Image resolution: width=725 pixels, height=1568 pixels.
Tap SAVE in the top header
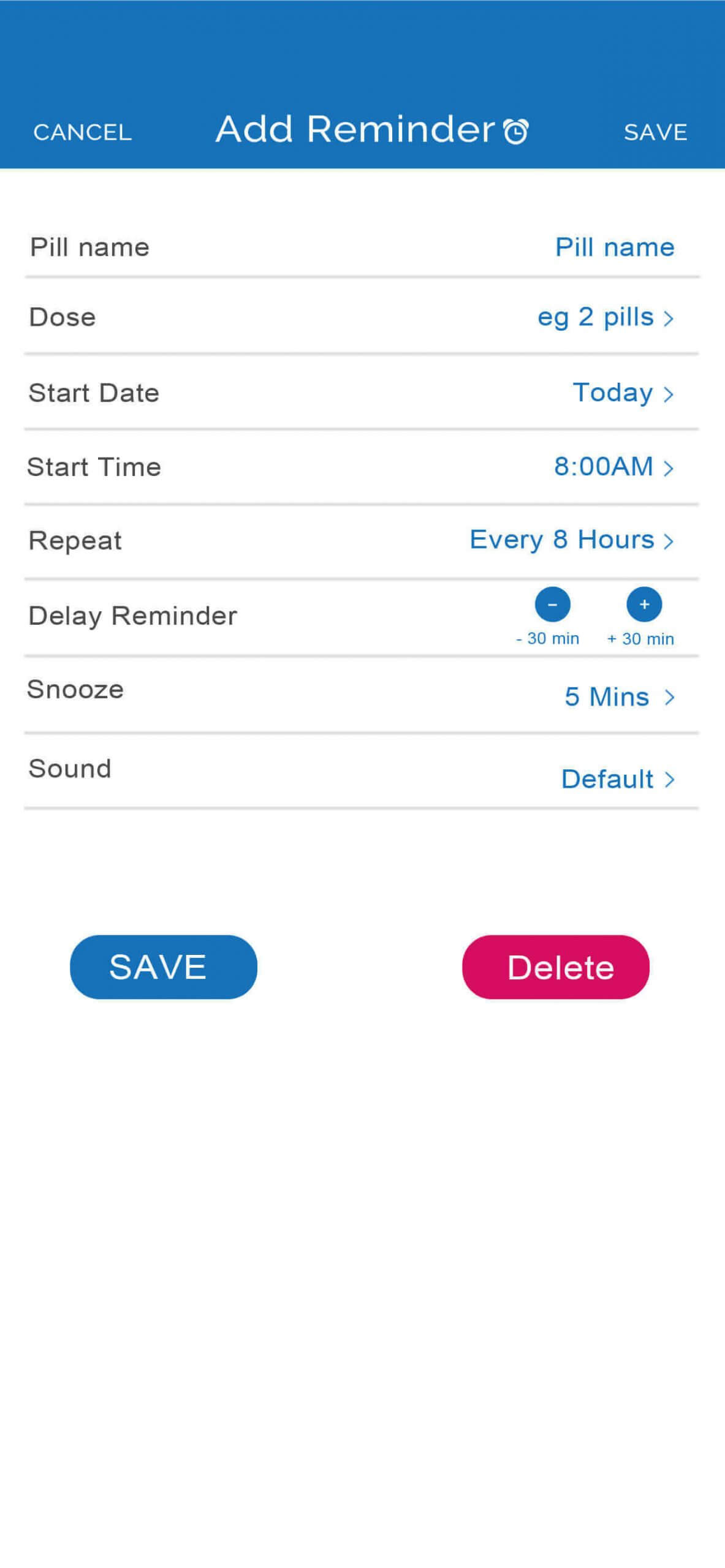click(x=655, y=132)
